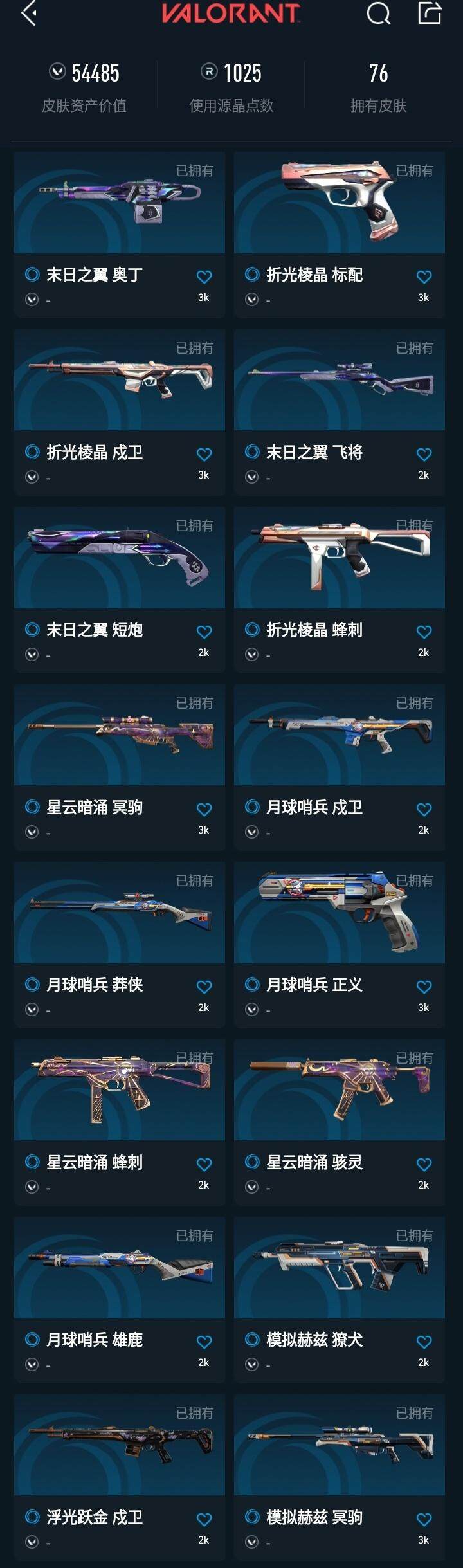Like the 月球哨兵 莽侠 skin
The image size is (463, 1568).
204,987
